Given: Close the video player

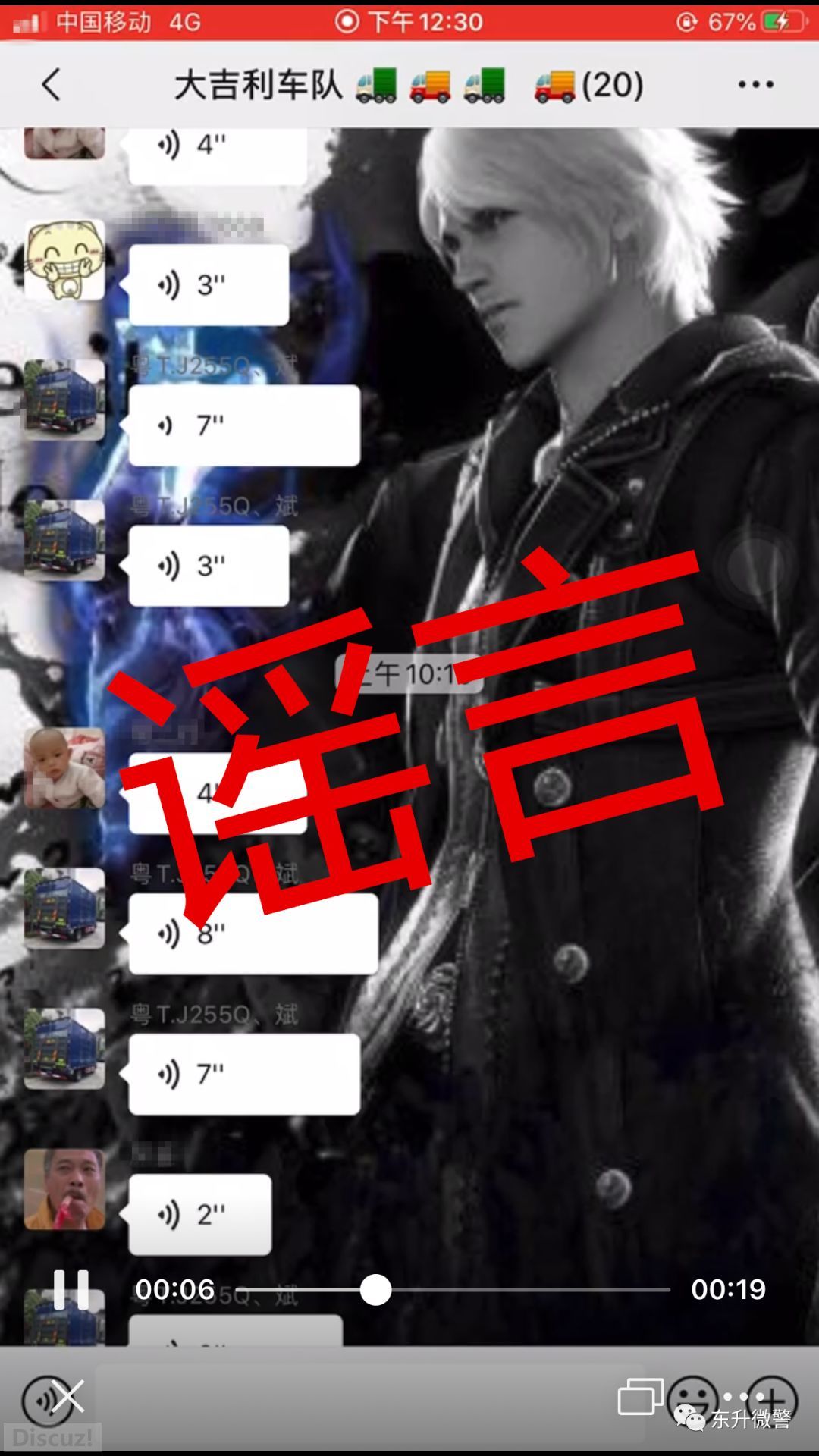Looking at the screenshot, I should [68, 1397].
